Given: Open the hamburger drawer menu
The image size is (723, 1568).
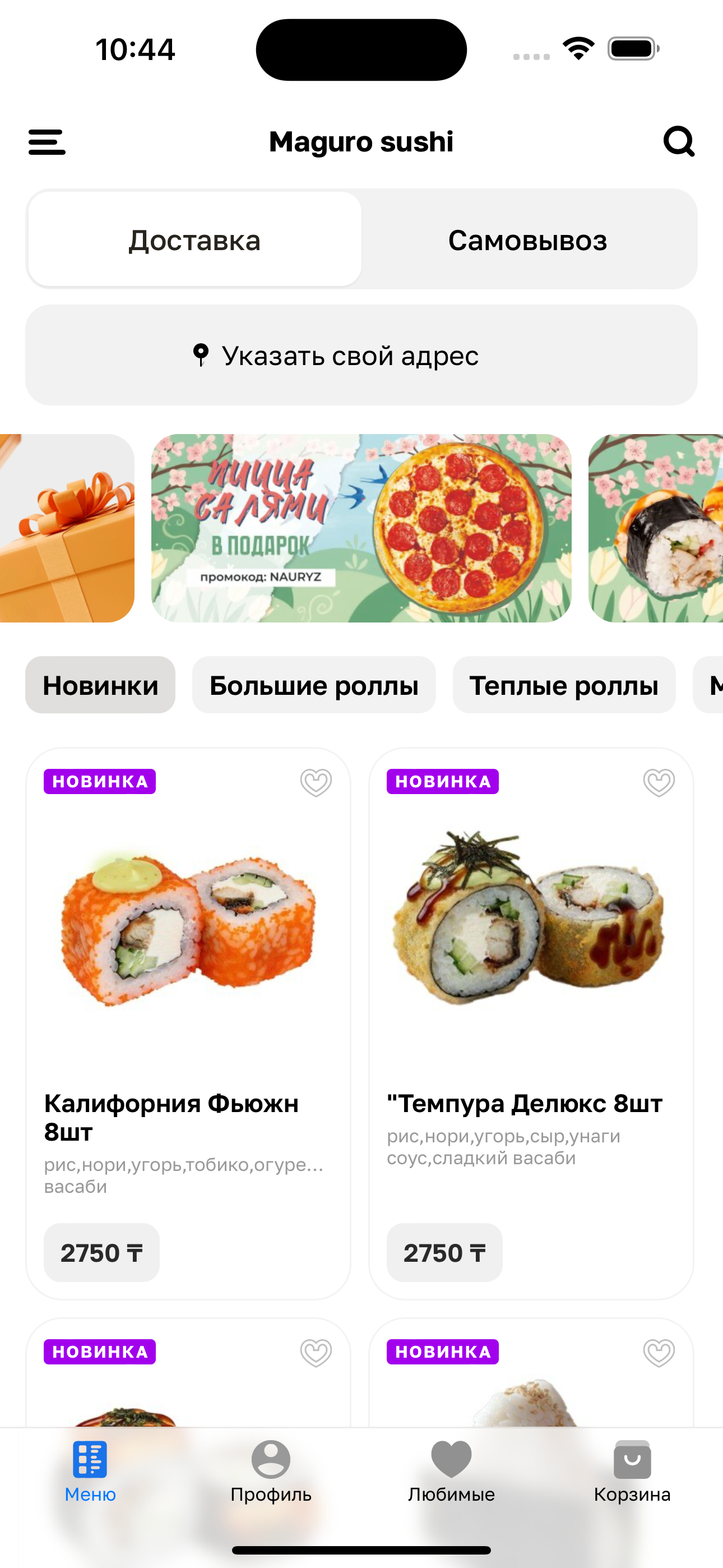Looking at the screenshot, I should [x=47, y=142].
